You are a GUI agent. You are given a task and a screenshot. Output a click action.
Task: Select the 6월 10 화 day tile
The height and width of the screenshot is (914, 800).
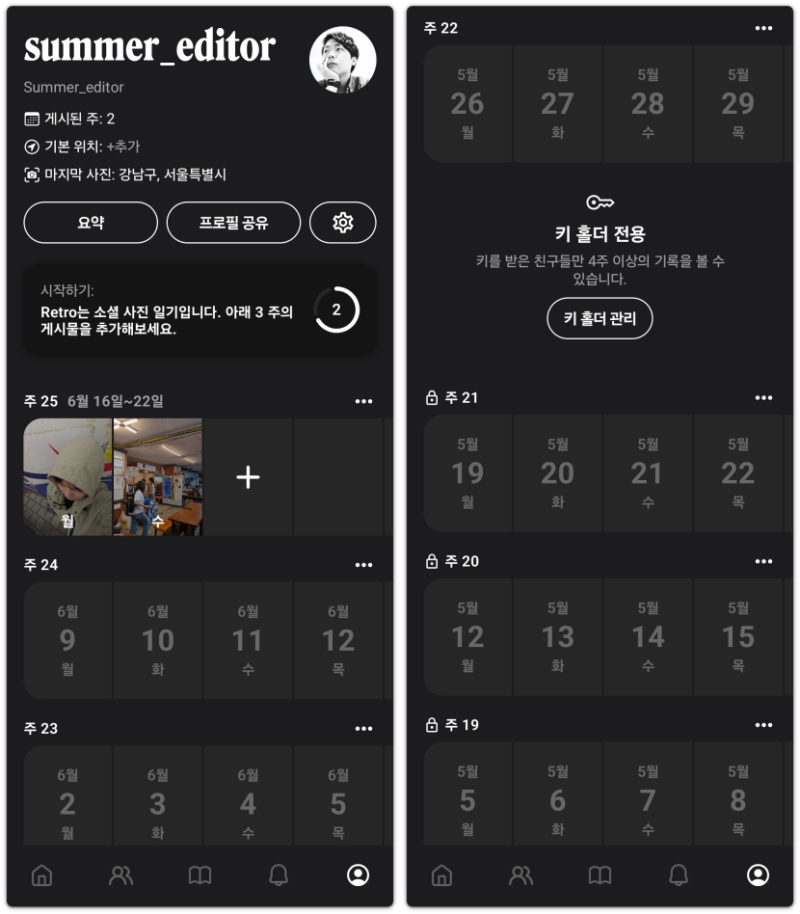158,640
